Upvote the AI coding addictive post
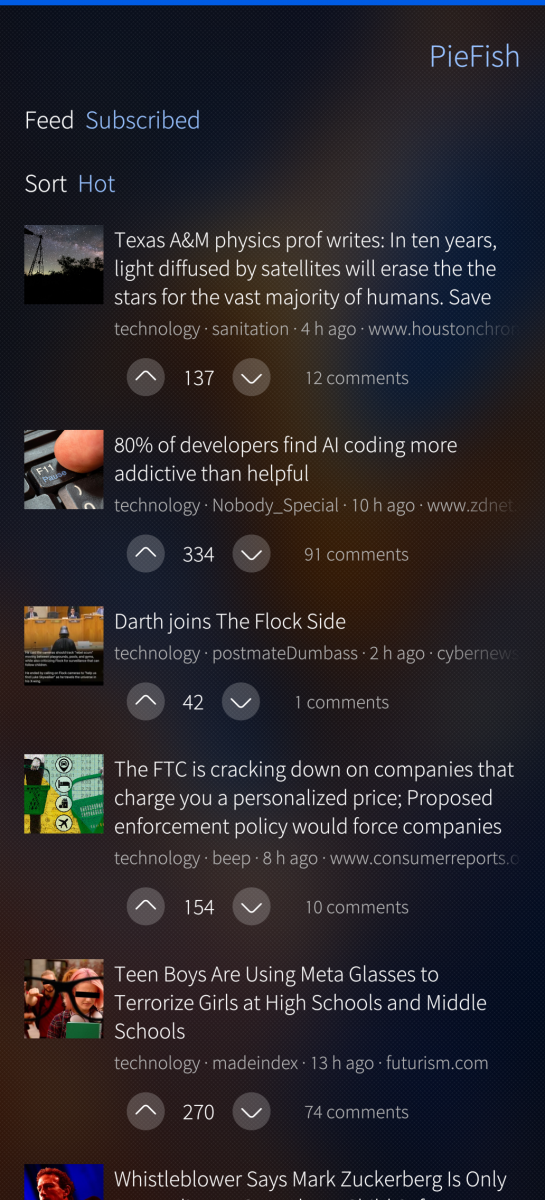The image size is (545, 1200). pos(146,554)
